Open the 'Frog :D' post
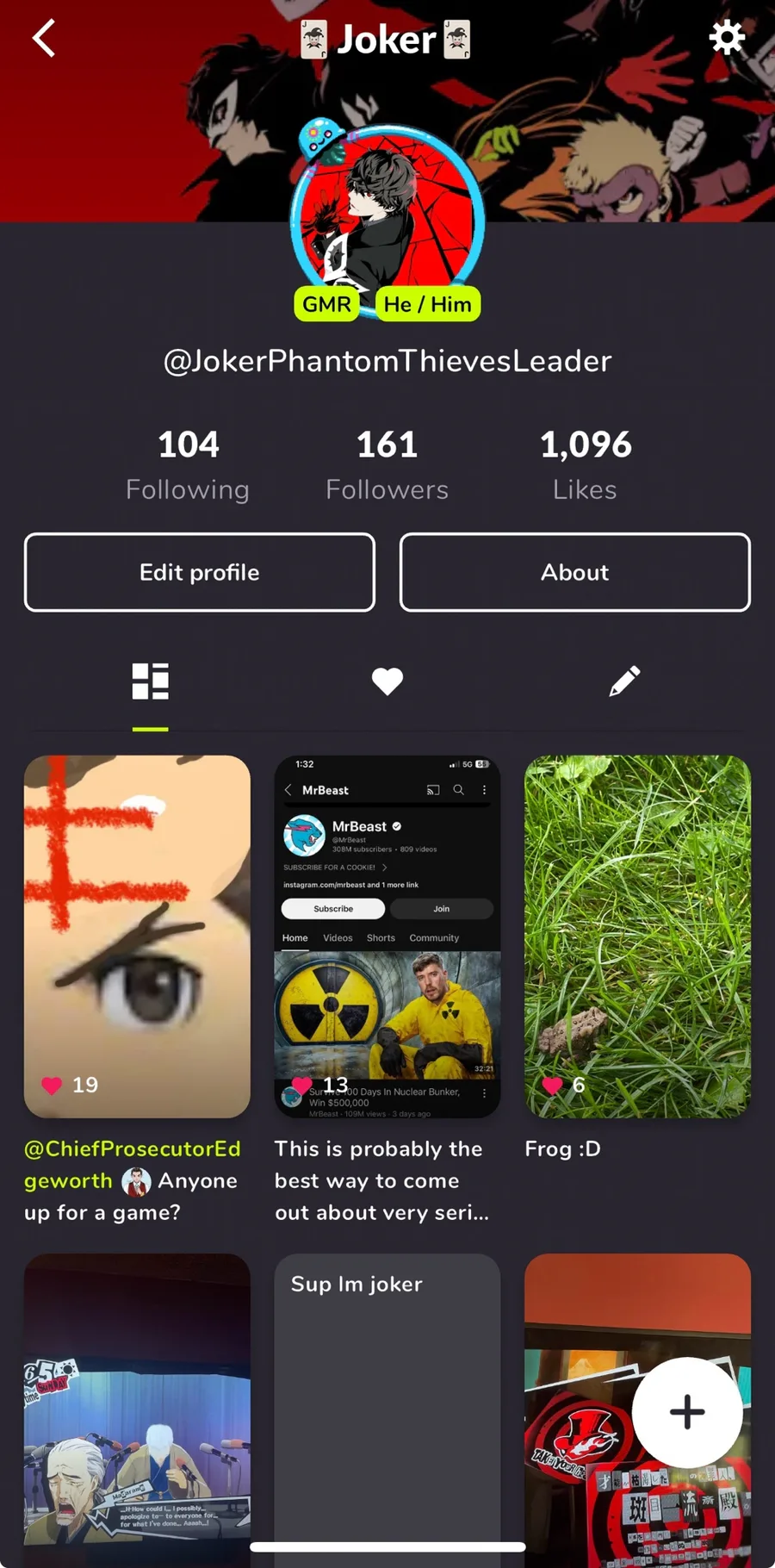Viewport: 775px width, 1568px height. click(638, 936)
